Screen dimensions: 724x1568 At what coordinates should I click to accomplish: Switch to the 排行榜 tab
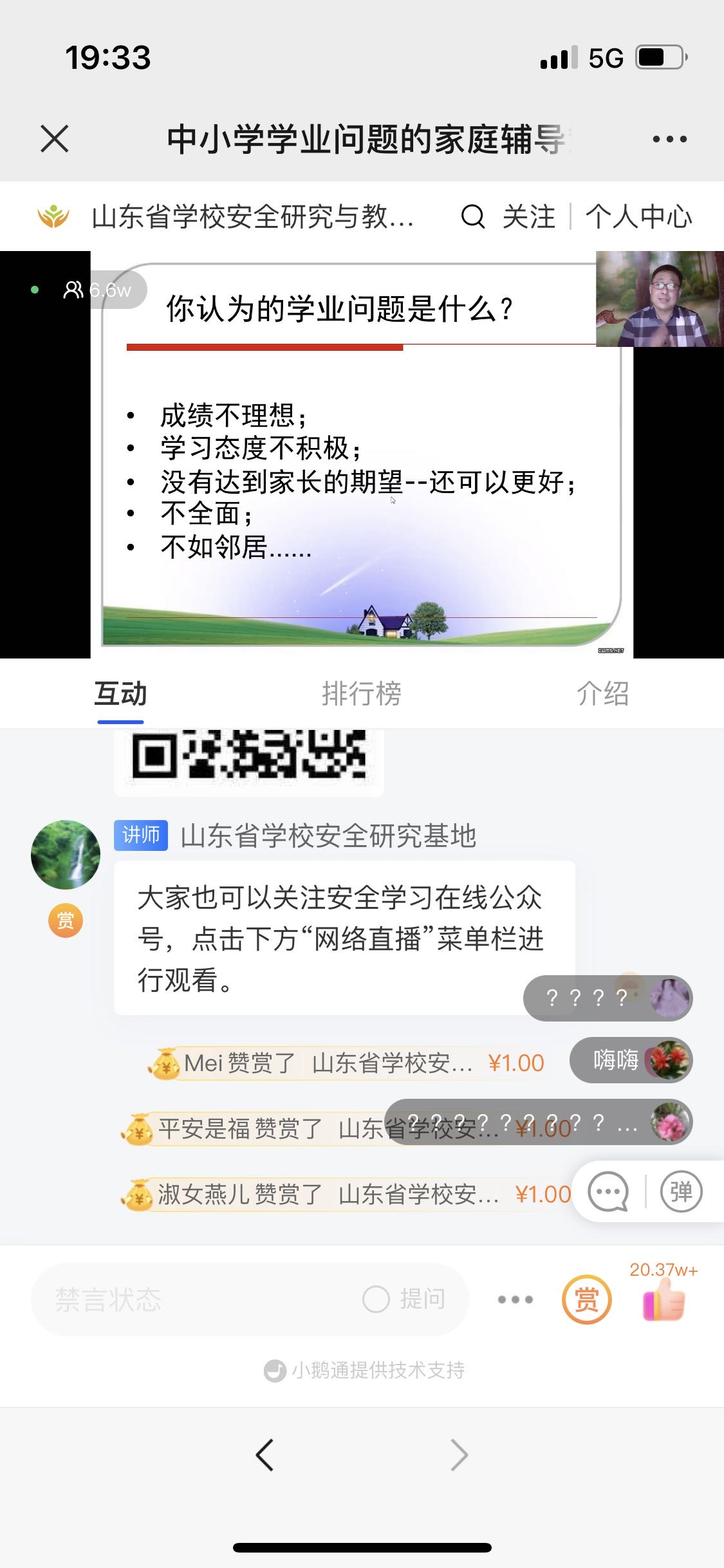[362, 695]
